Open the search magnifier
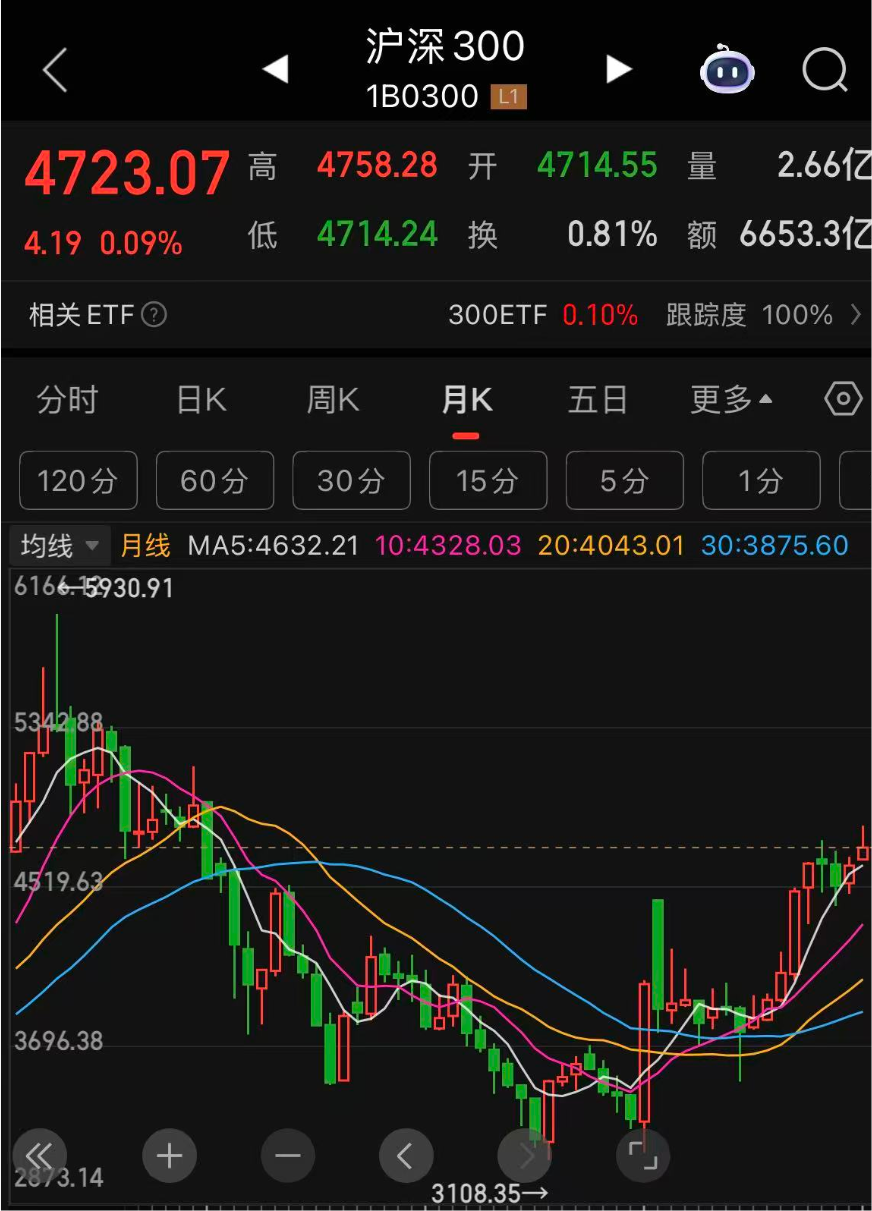This screenshot has width=872, height=1211. (825, 71)
